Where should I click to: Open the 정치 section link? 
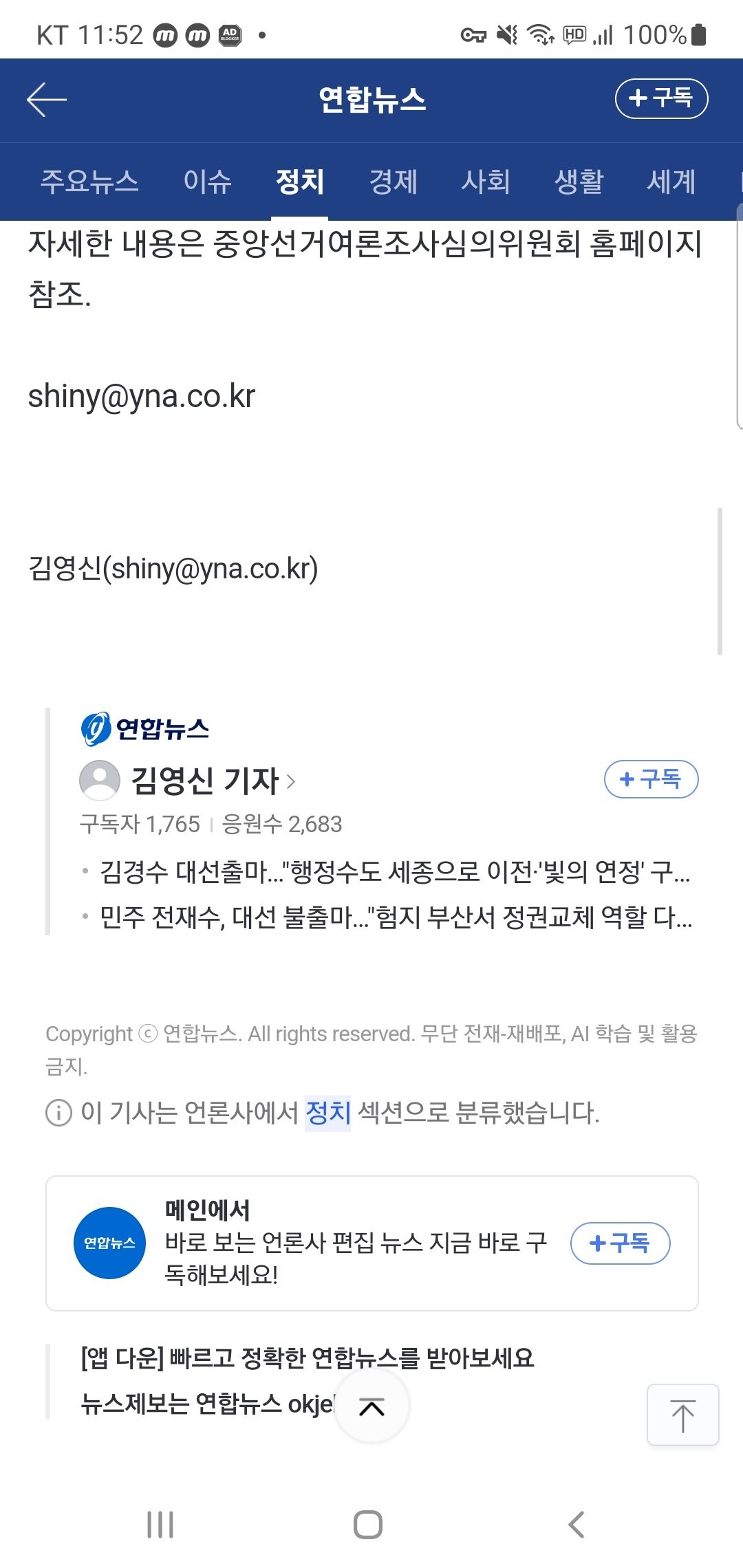327,1112
